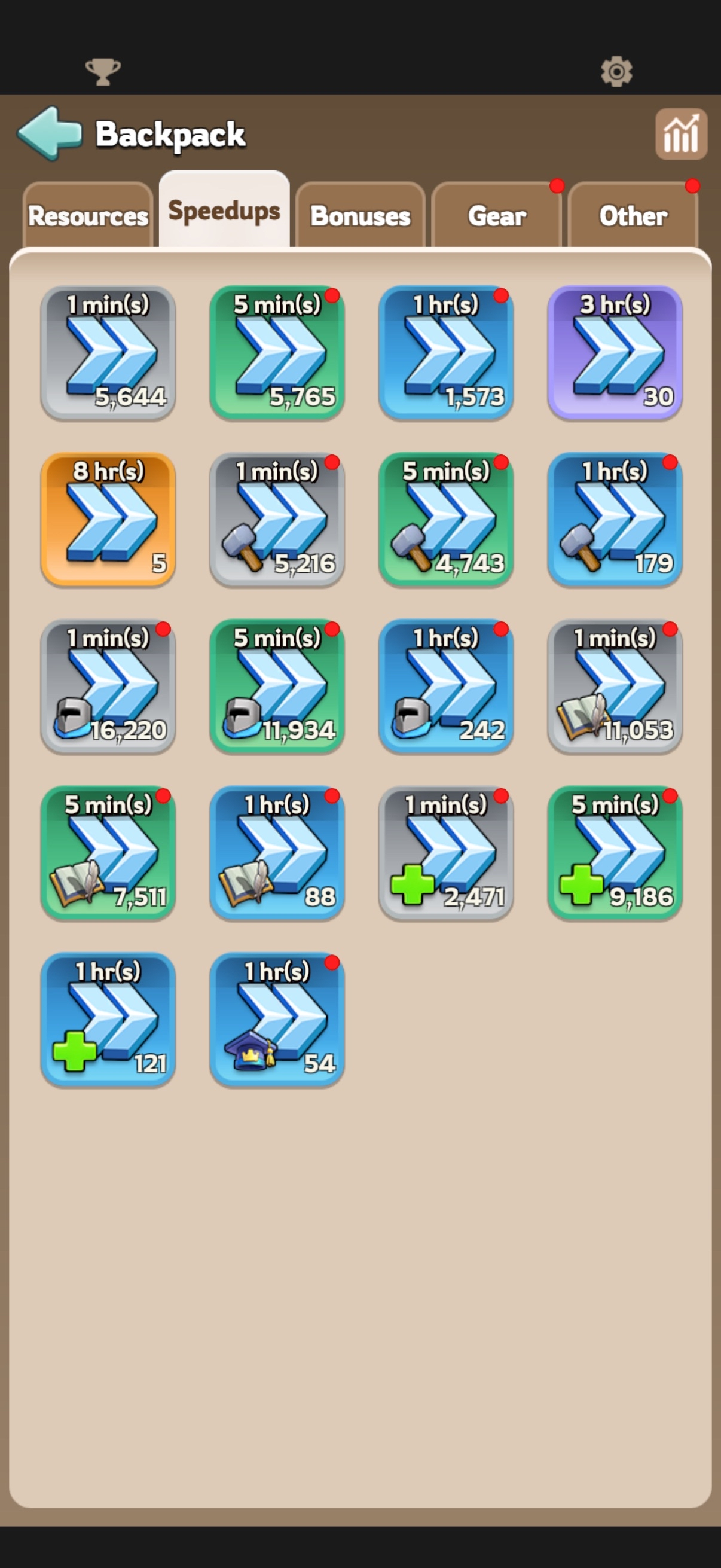721x1568 pixels.
Task: Select the 1 min(s) book speedup 11,053
Action: 615,687
